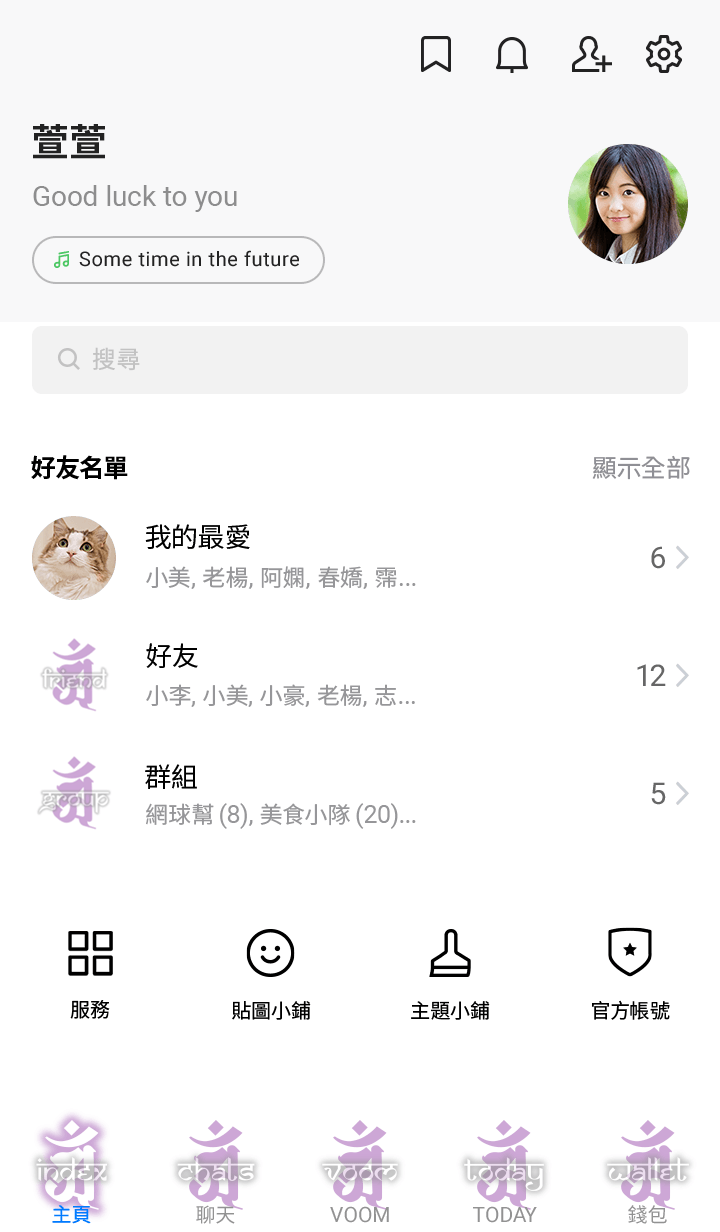The image size is (720, 1232).
Task: Tap the 搜尋 search field
Action: (360, 360)
